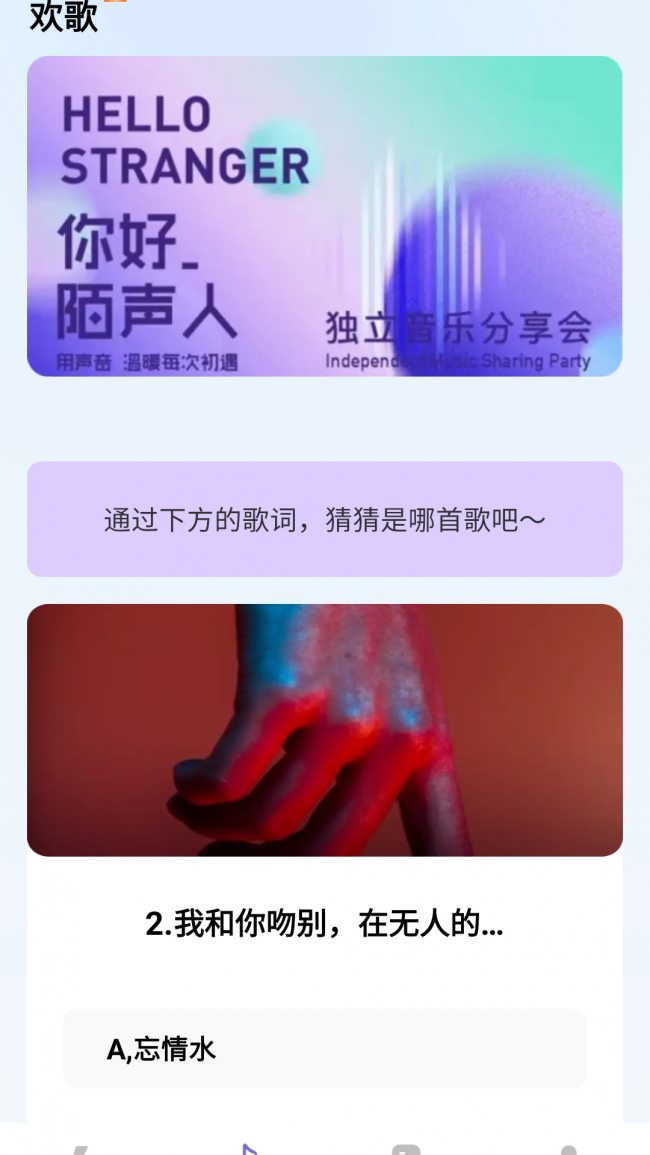This screenshot has height=1155, width=650.
Task: Select answer A 忘情水
Action: tap(324, 1048)
